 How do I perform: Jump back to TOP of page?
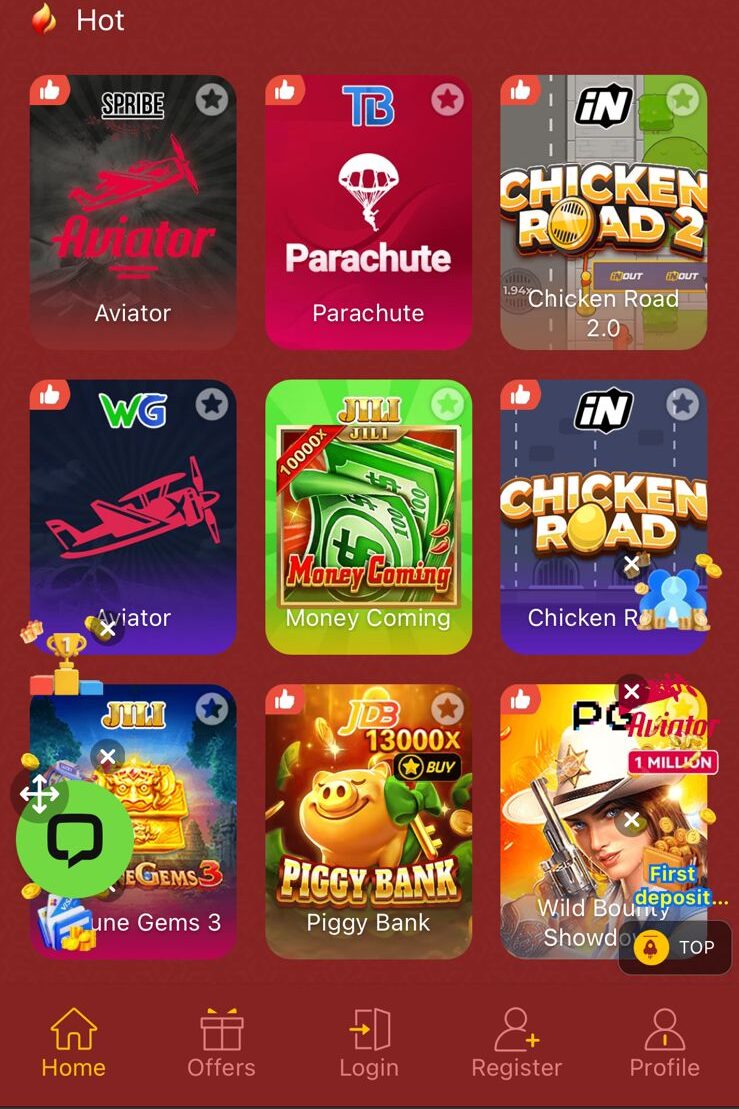coord(676,947)
